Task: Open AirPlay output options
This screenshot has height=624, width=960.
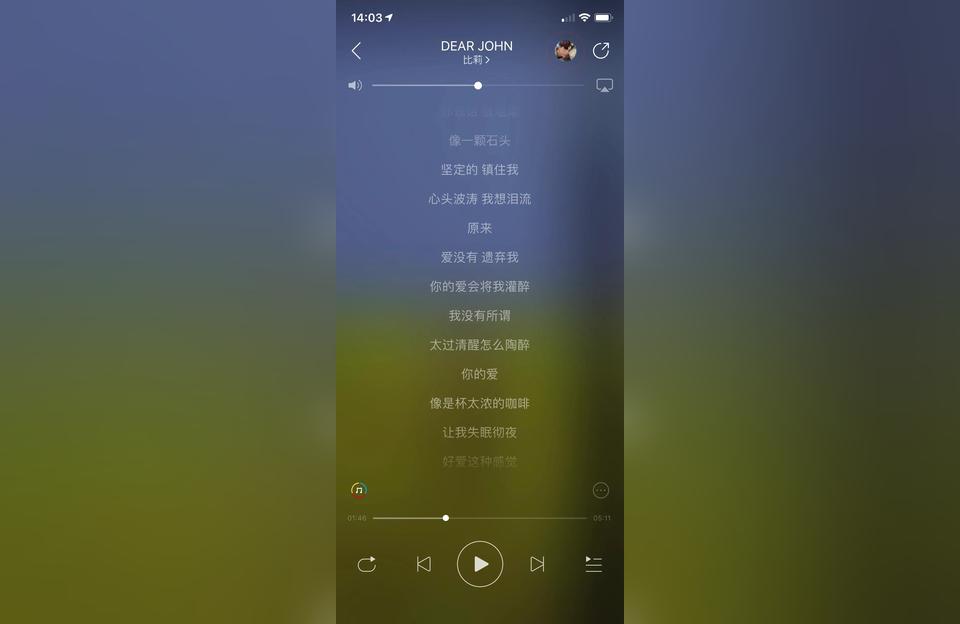Action: pos(604,86)
